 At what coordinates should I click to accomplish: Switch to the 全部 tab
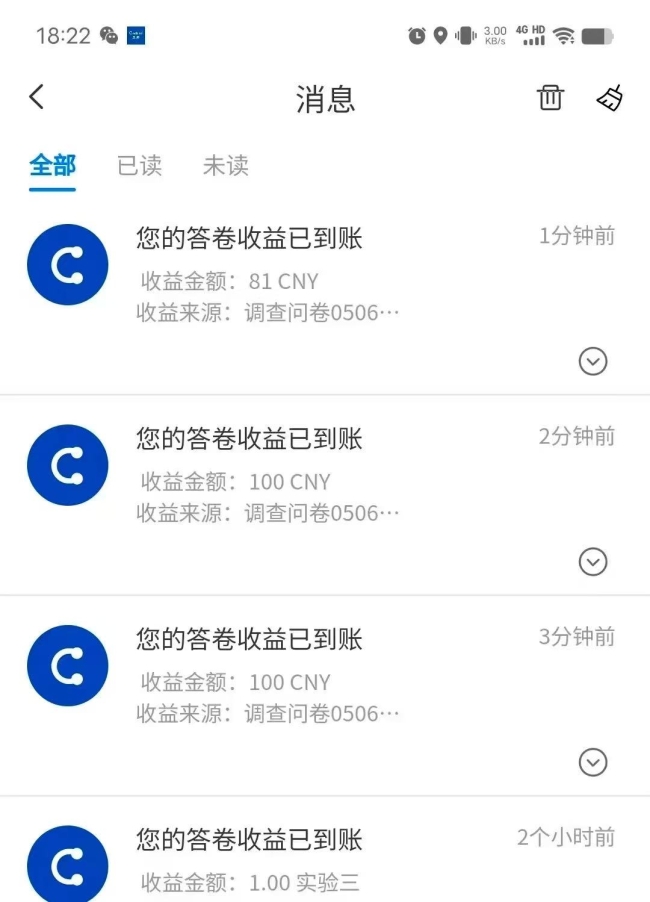click(52, 166)
